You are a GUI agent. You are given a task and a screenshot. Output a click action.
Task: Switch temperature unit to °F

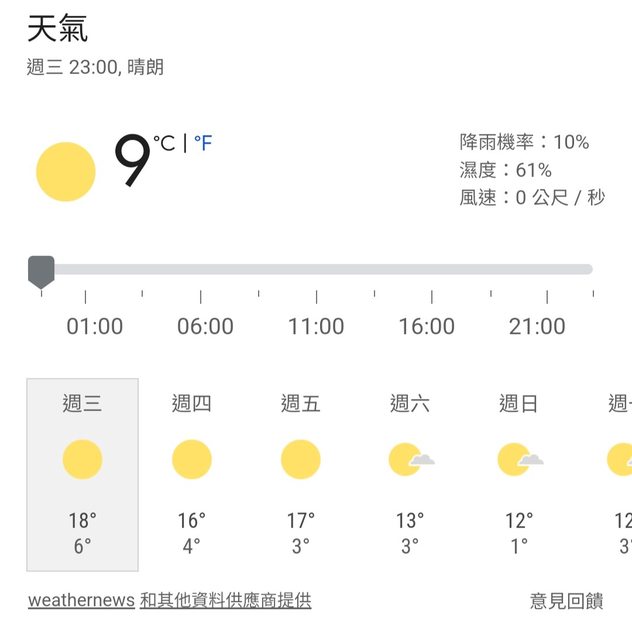pos(203,143)
